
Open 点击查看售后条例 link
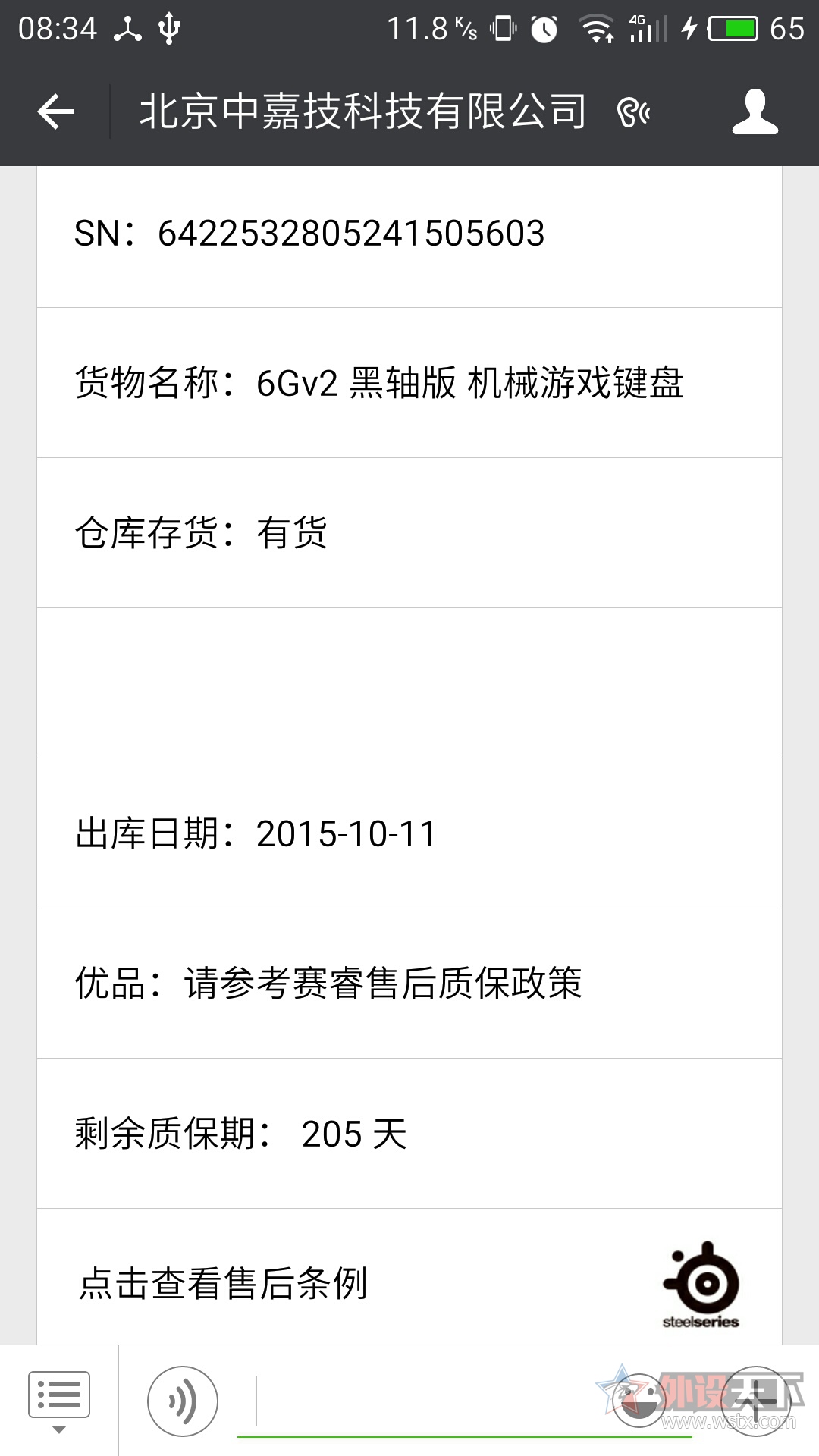(223, 1283)
